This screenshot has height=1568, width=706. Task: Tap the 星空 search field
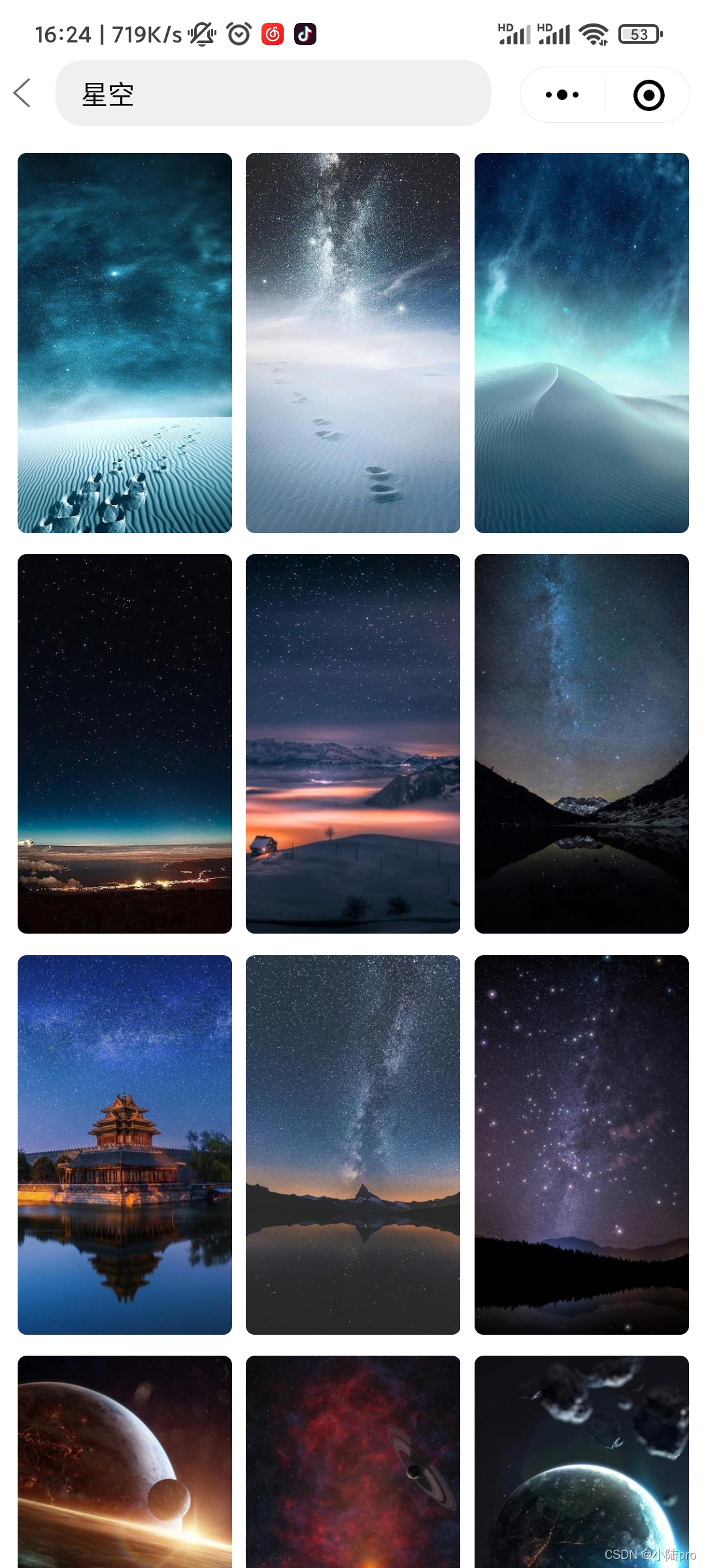coord(273,93)
